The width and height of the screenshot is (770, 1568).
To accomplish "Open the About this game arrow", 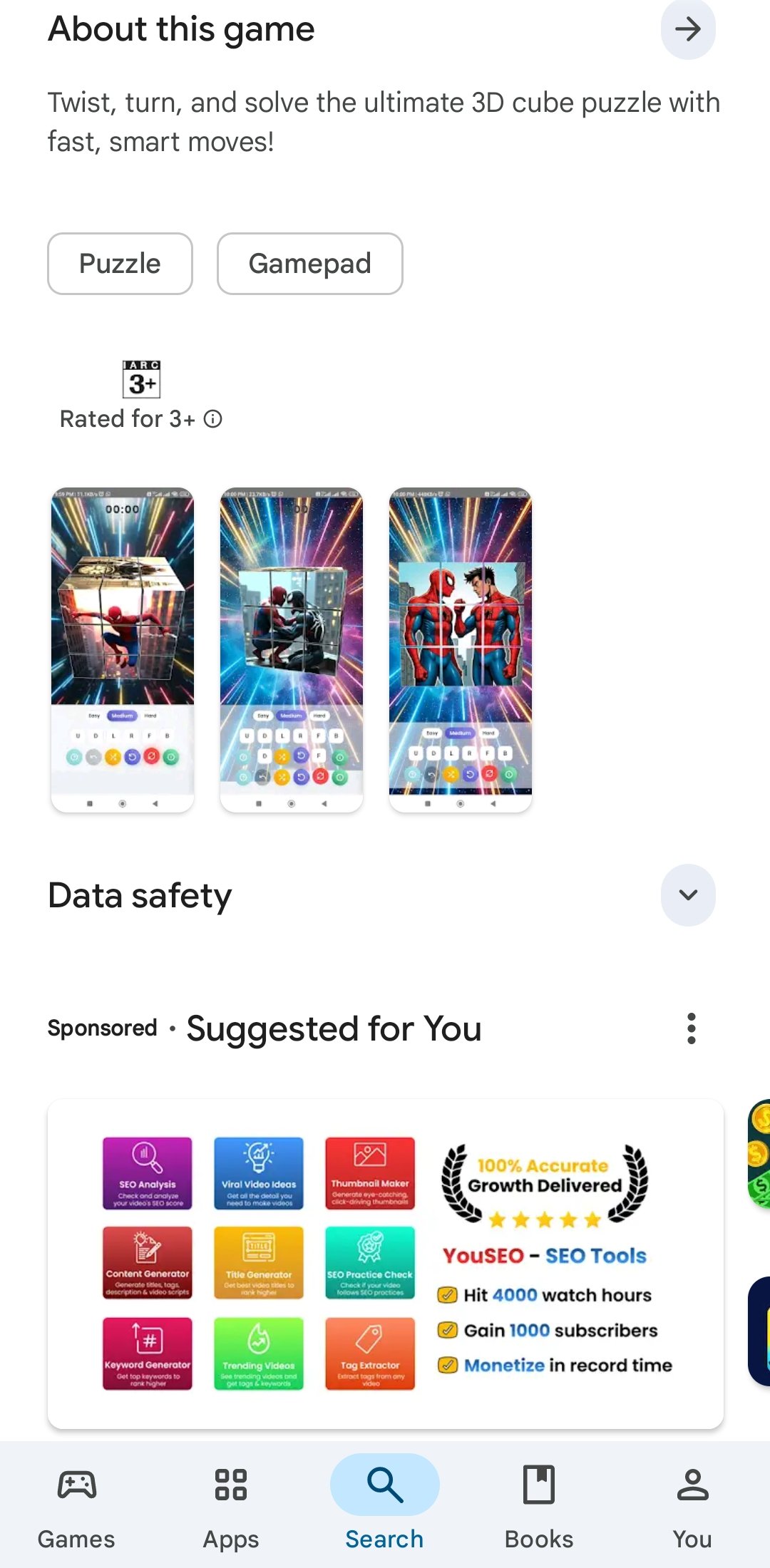I will [x=687, y=29].
